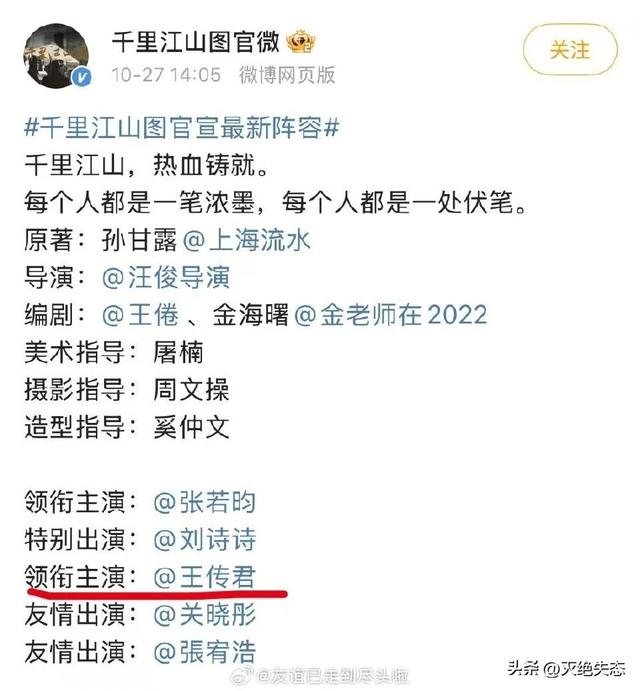The width and height of the screenshot is (640, 691).
Task: Open the @王传君 mention
Action: 204,577
